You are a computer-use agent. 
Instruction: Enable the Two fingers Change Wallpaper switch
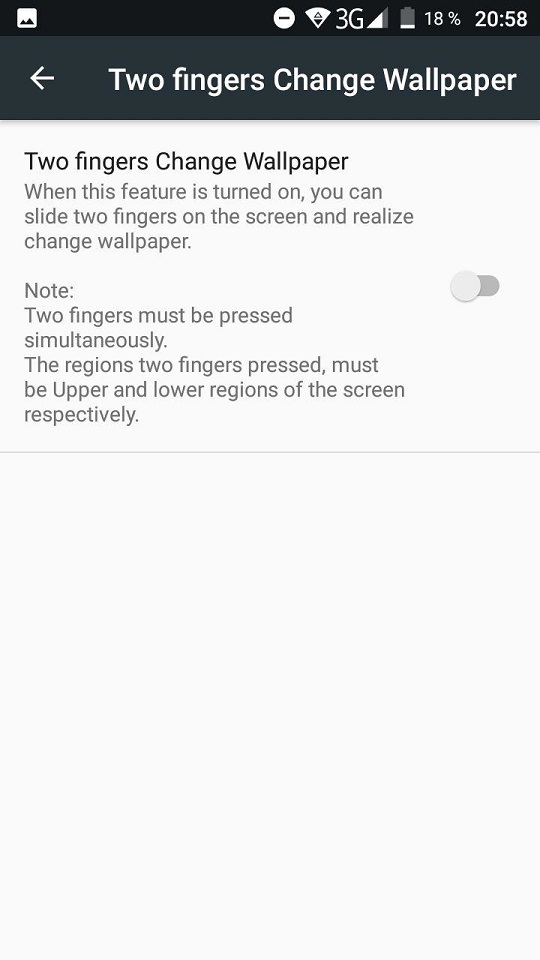coord(475,286)
